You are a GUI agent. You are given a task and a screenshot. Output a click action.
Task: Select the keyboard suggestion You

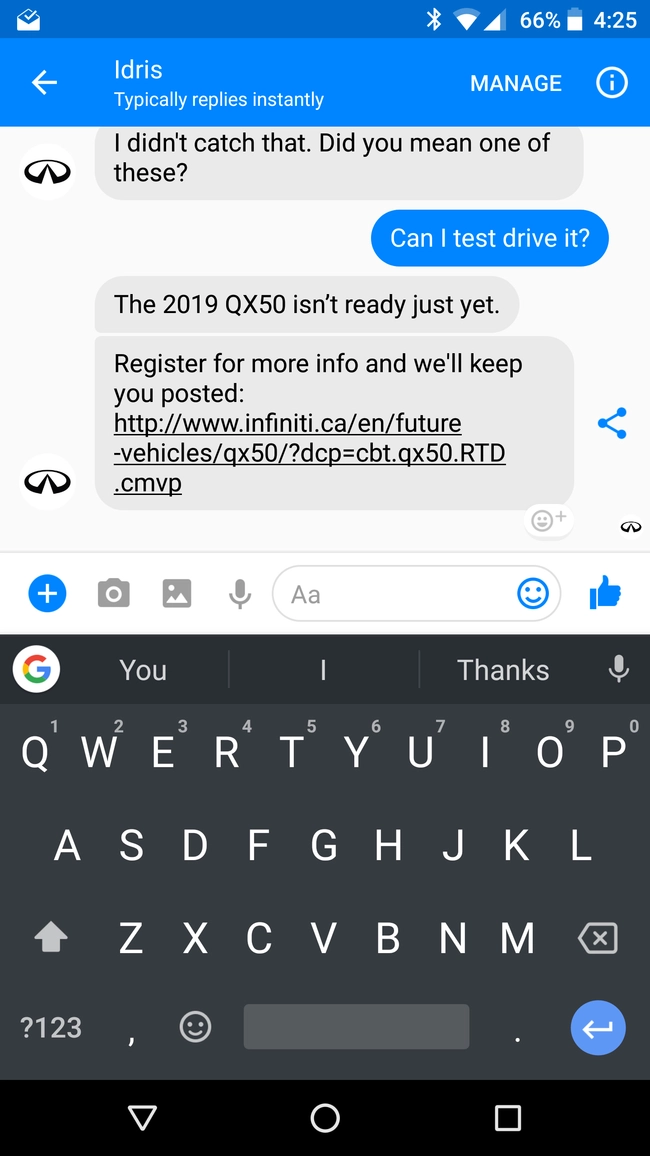pyautogui.click(x=143, y=670)
